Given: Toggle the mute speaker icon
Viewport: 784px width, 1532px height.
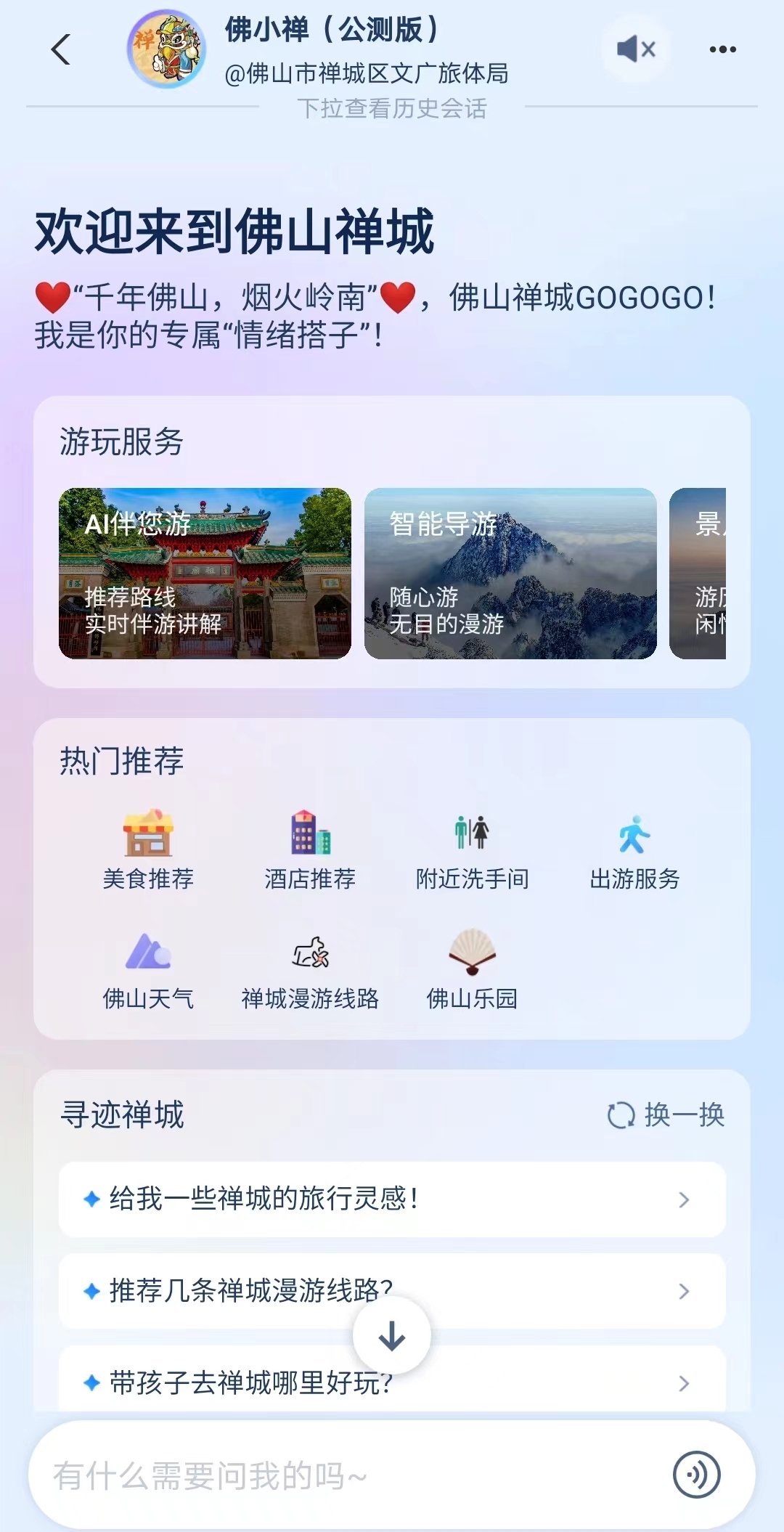Looking at the screenshot, I should coord(636,49).
